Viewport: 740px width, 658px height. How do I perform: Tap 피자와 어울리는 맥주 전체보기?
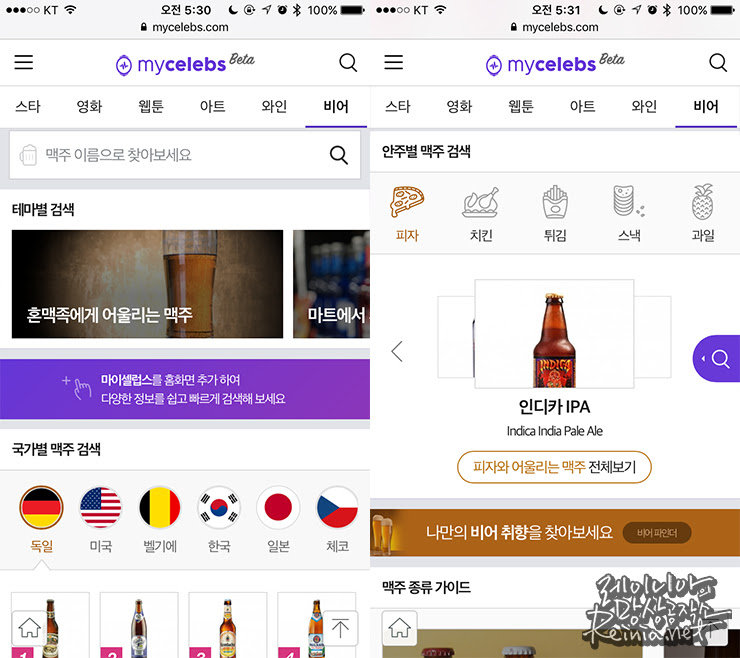554,467
